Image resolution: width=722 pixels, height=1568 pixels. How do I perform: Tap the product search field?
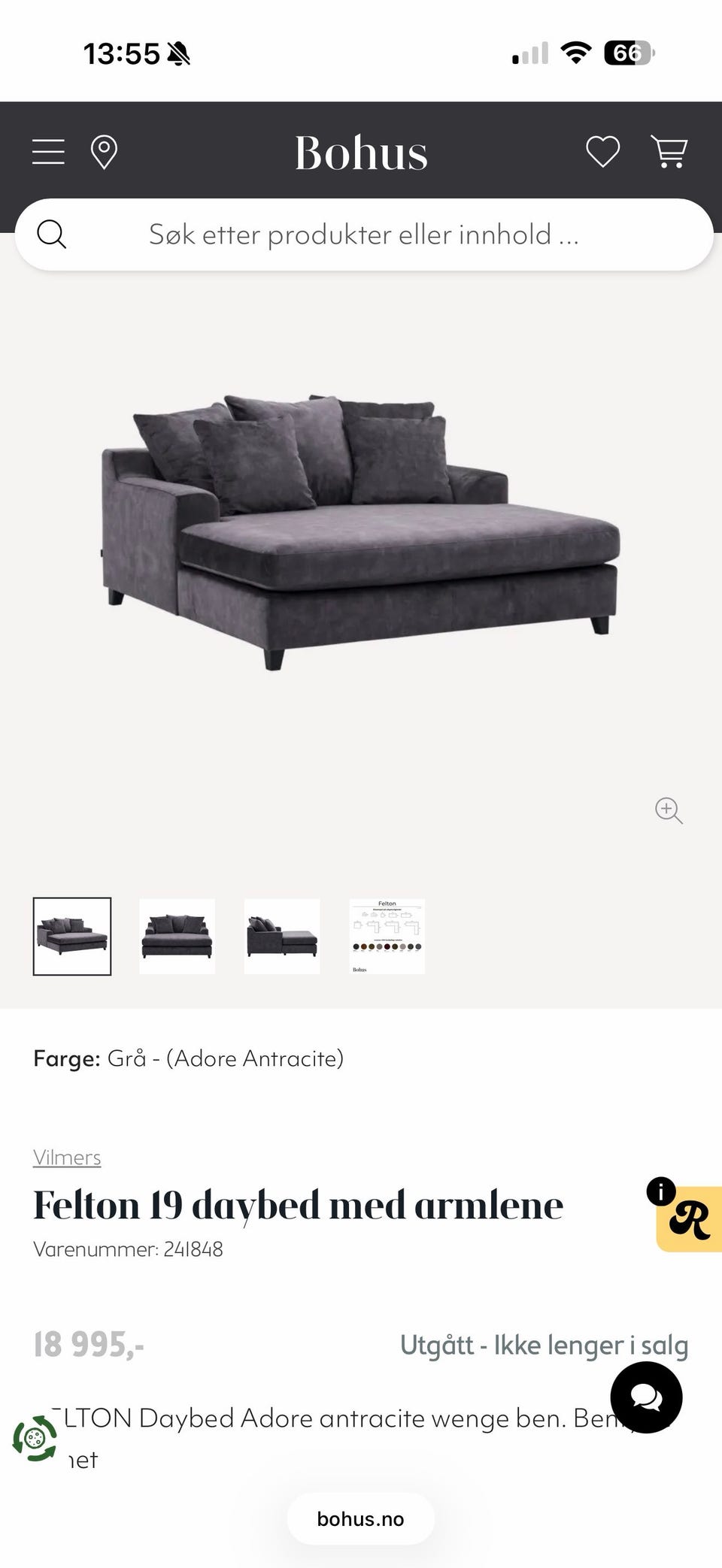pos(364,235)
